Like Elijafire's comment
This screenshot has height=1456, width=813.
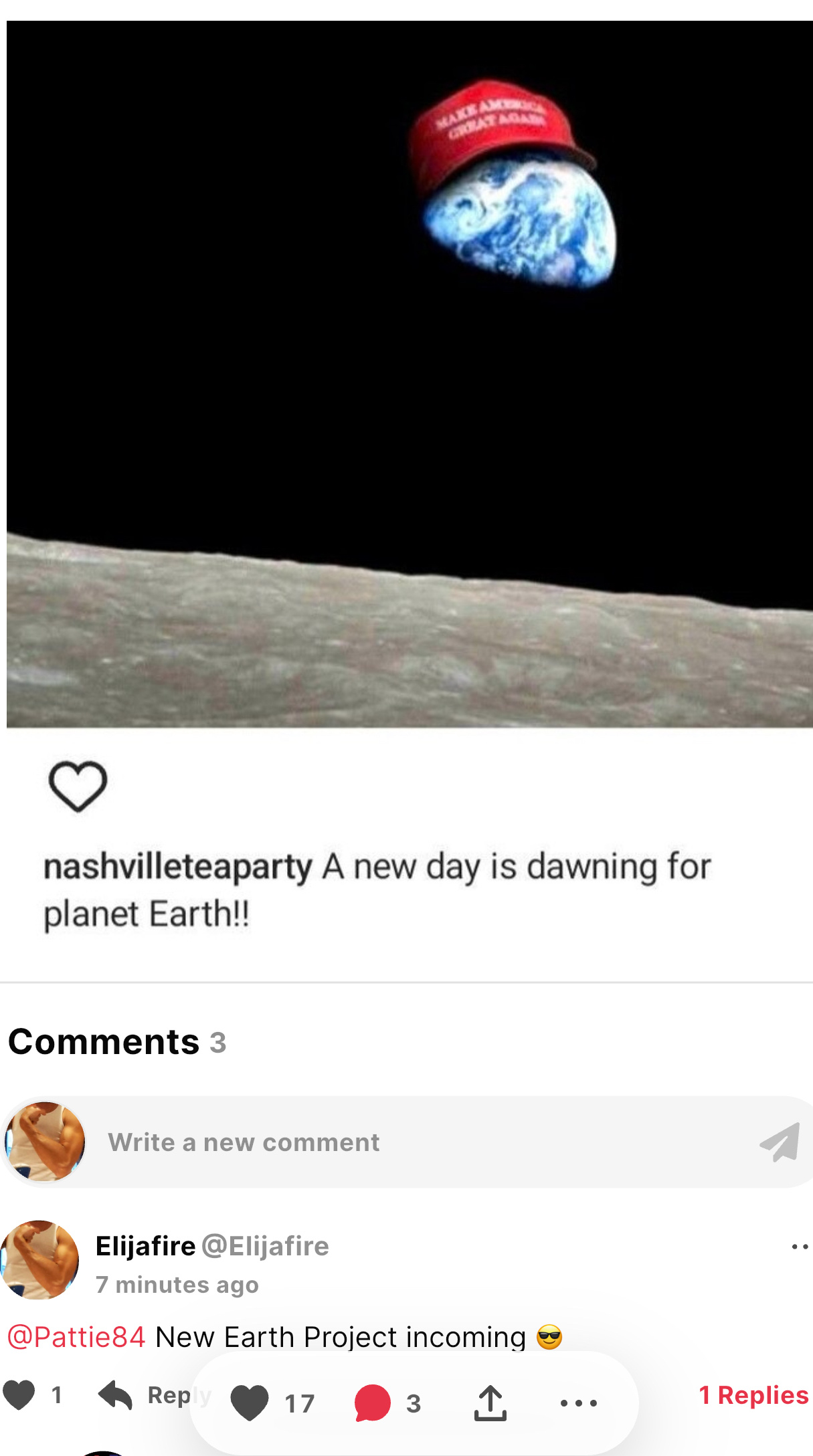(19, 1395)
